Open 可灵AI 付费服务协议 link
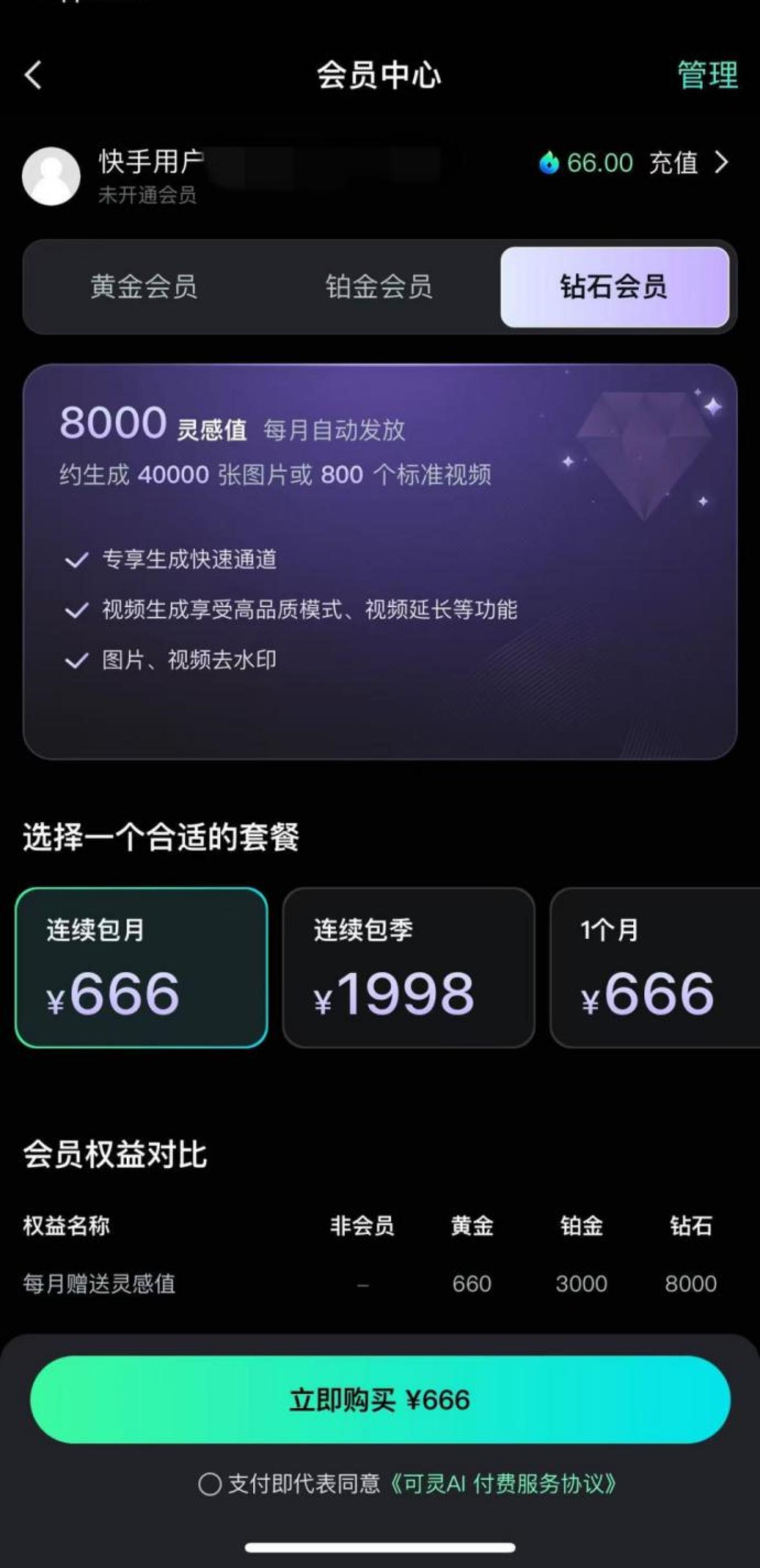 (501, 1484)
